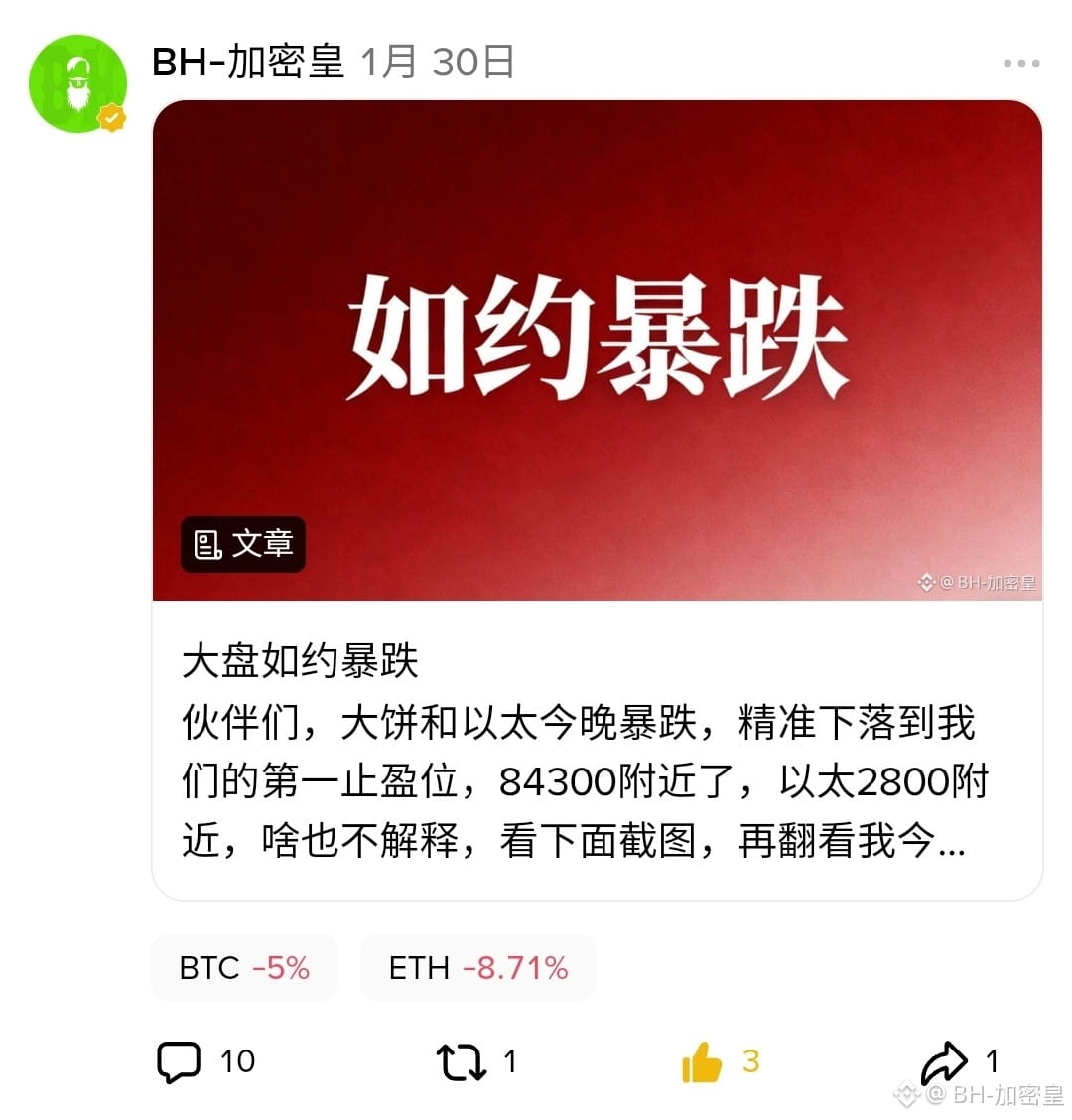Image resolution: width=1072 pixels, height=1120 pixels.
Task: Share this post
Action: [944, 1061]
